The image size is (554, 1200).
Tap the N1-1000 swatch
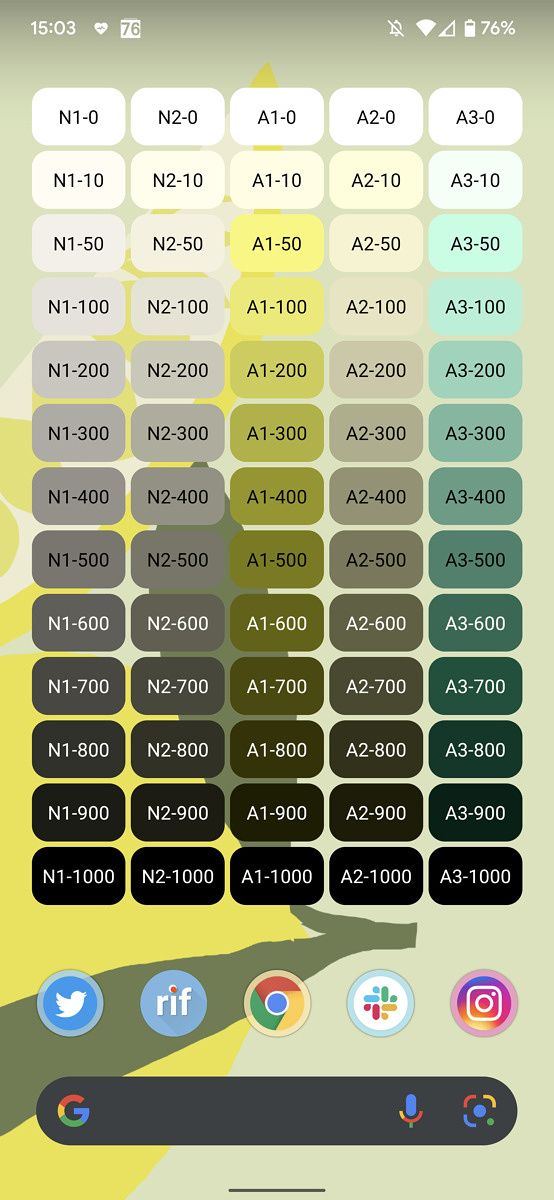tap(78, 876)
